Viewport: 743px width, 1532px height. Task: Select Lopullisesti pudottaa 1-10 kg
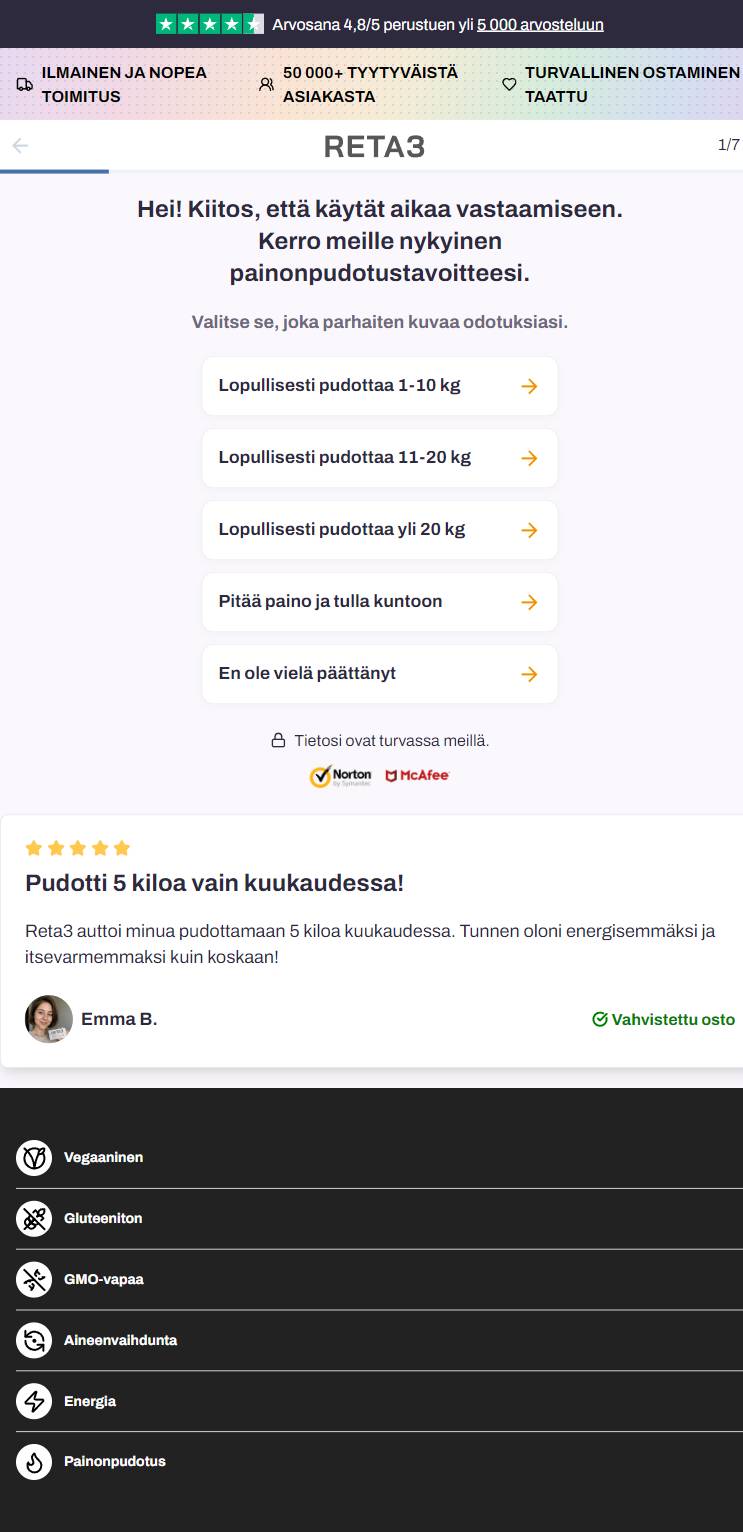pyautogui.click(x=379, y=386)
